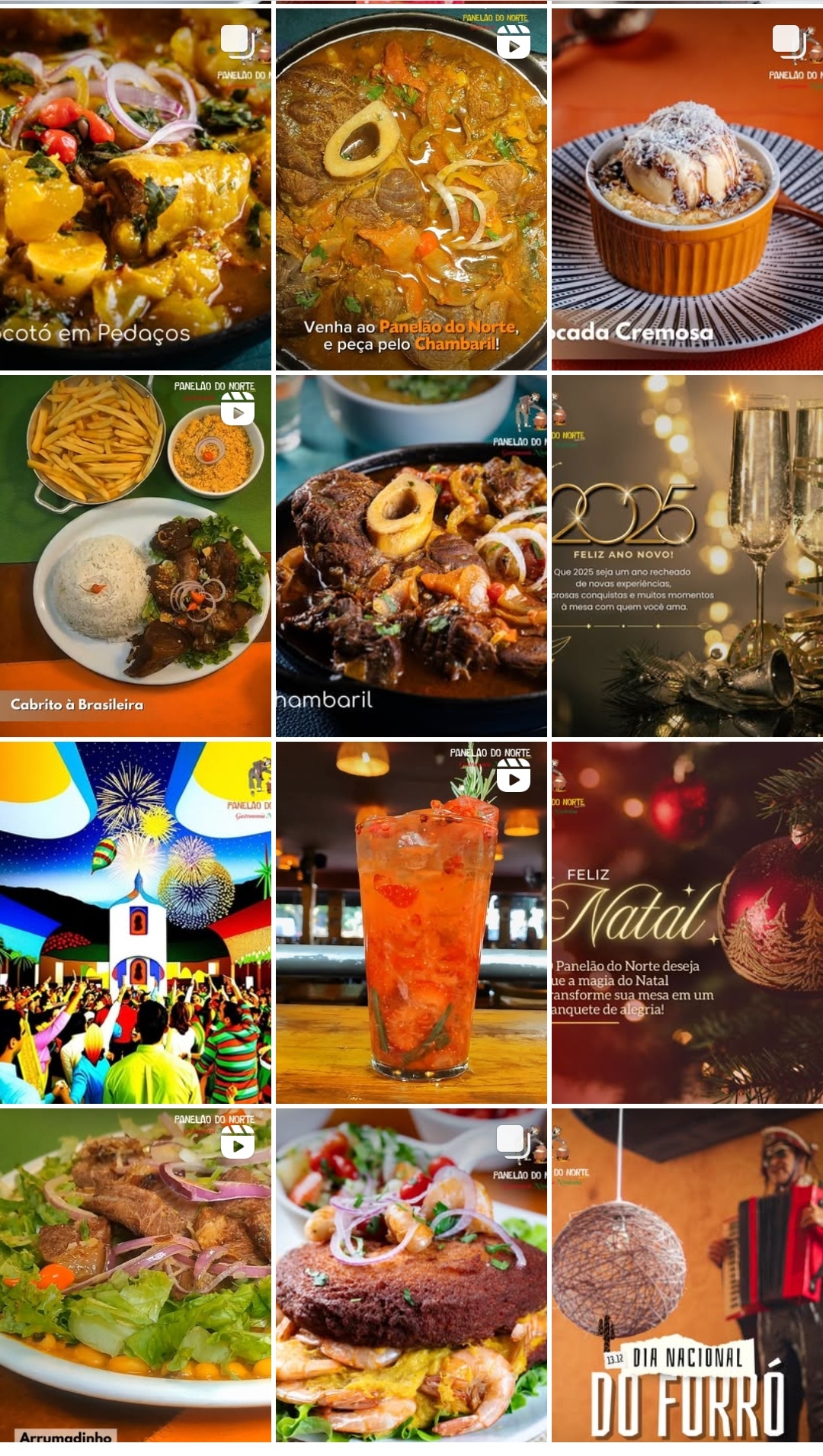Open the Cocada Cremosa post
This screenshot has height=1456, width=823.
click(x=687, y=189)
